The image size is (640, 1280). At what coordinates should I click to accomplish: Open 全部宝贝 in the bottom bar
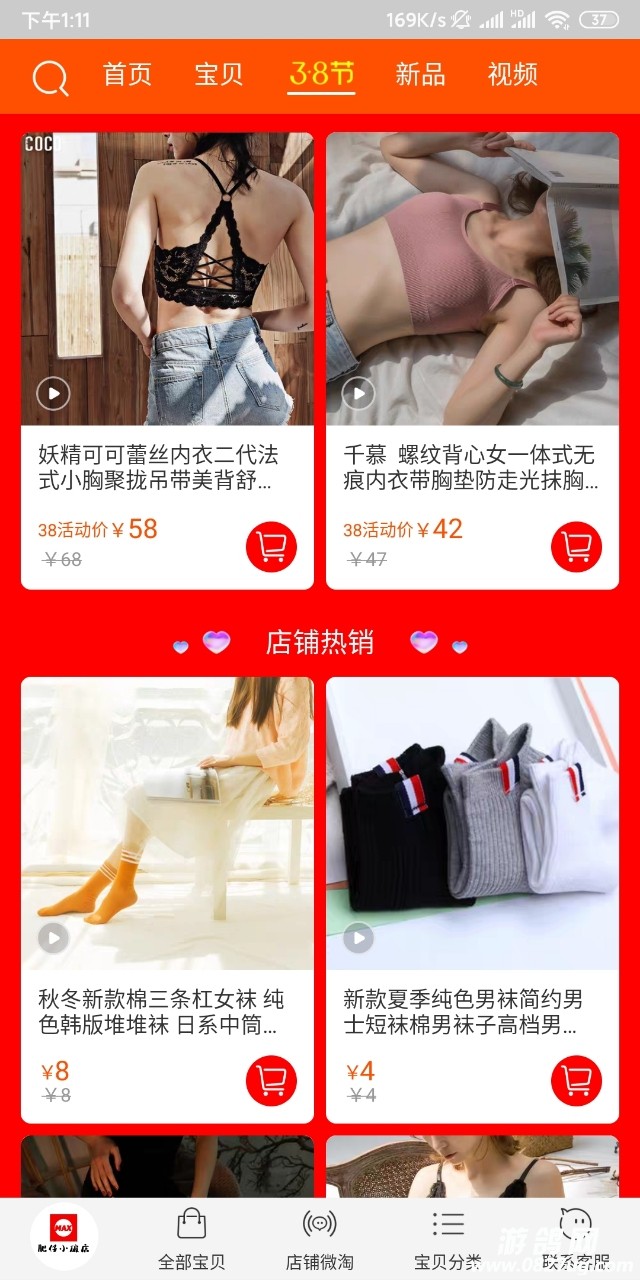click(191, 1239)
